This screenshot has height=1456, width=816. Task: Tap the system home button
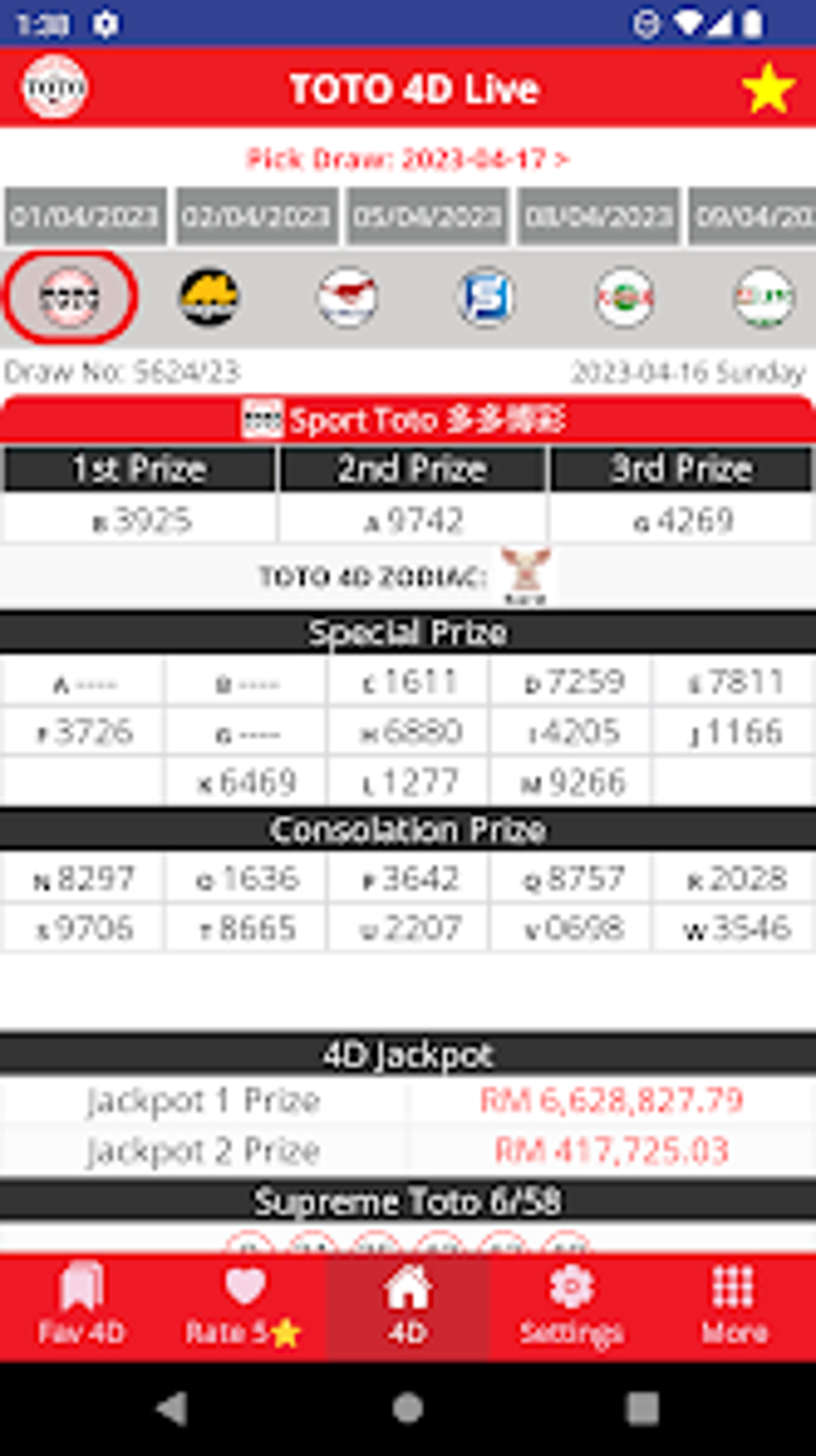(x=407, y=1408)
